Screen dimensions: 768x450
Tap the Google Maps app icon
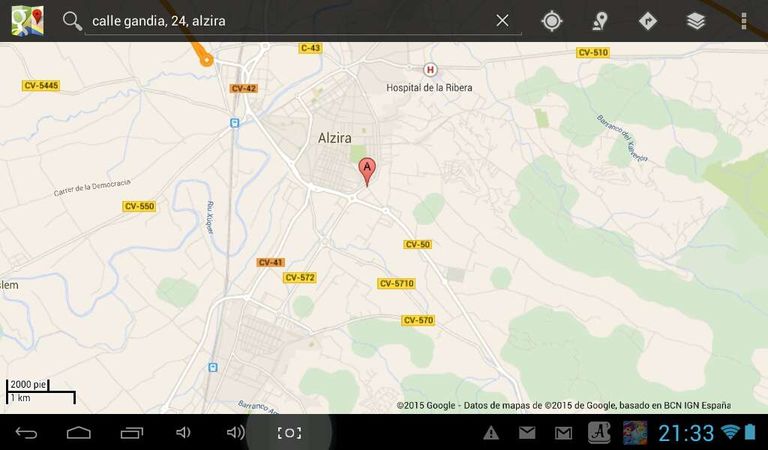point(27,21)
